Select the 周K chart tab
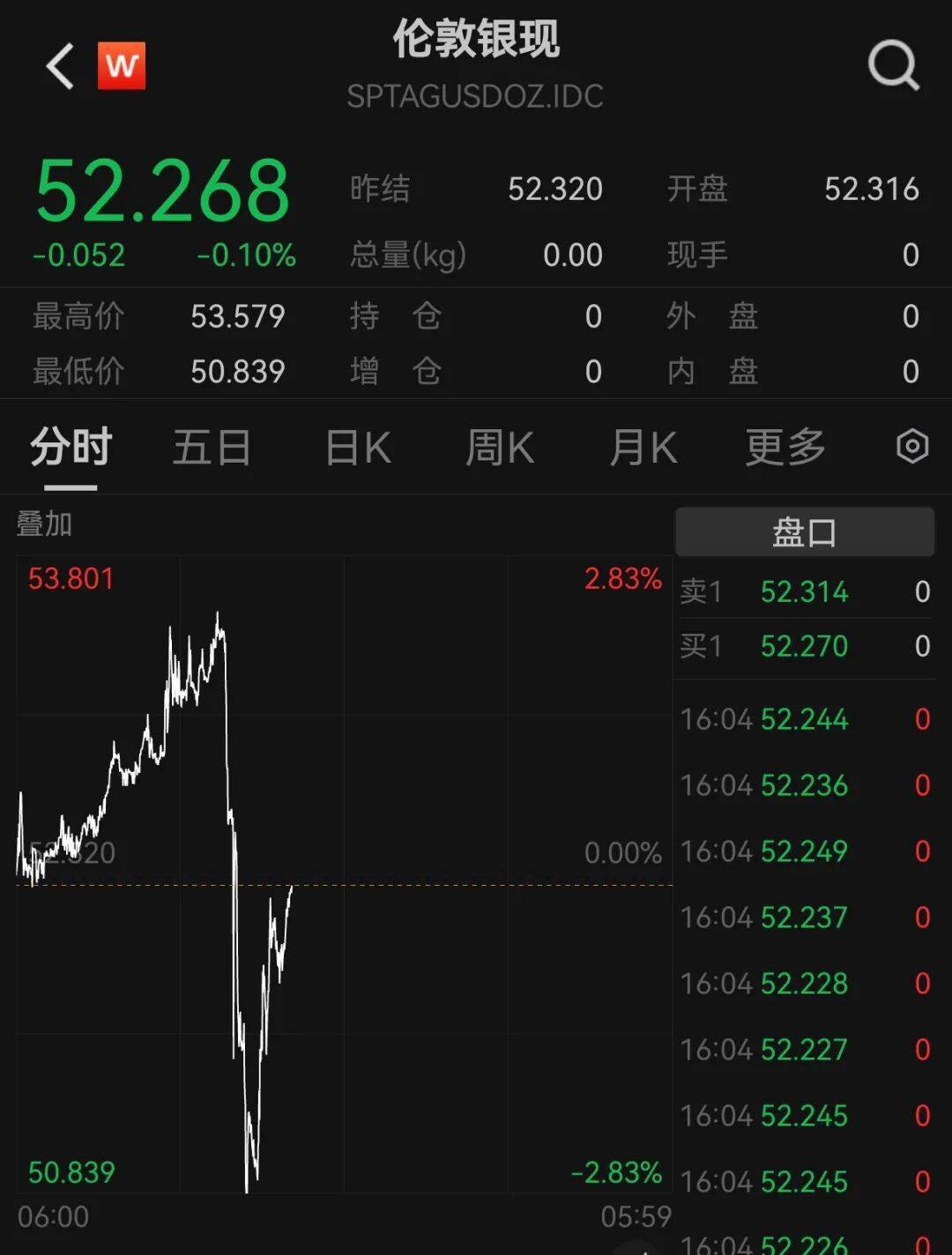This screenshot has width=952, height=1255. [500, 448]
